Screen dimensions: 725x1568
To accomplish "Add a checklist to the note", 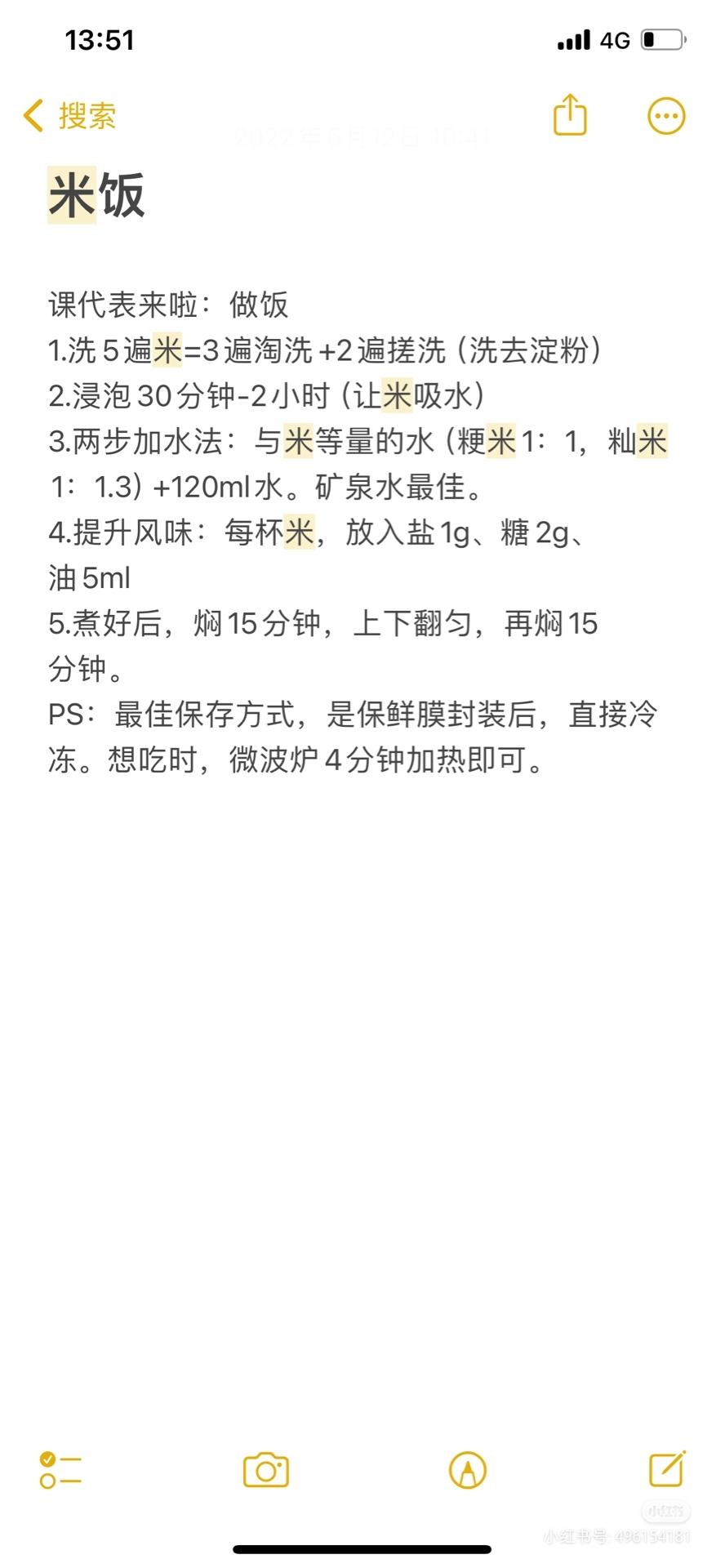I will pos(60,1470).
